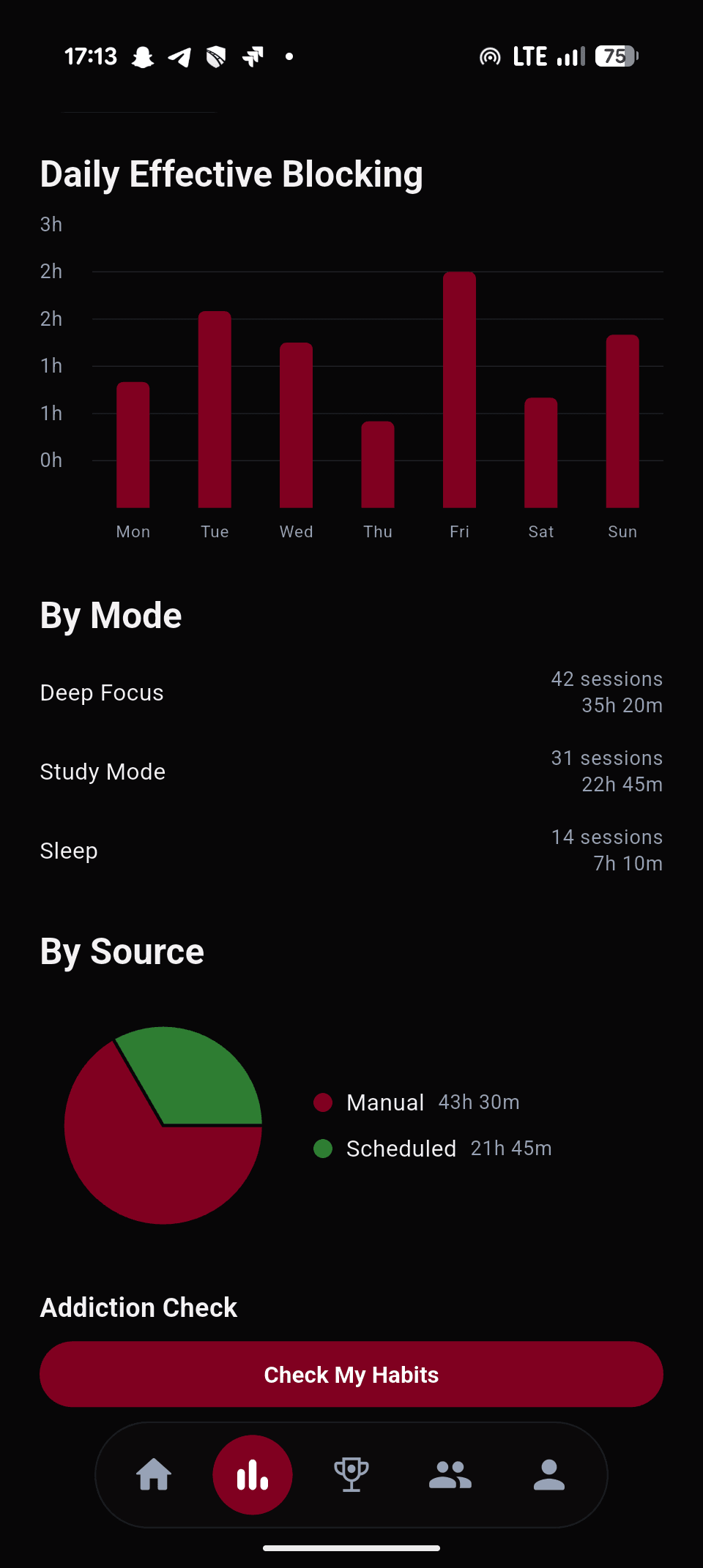Viewport: 703px width, 1568px height.
Task: Go to the home tab
Action: 154,1474
